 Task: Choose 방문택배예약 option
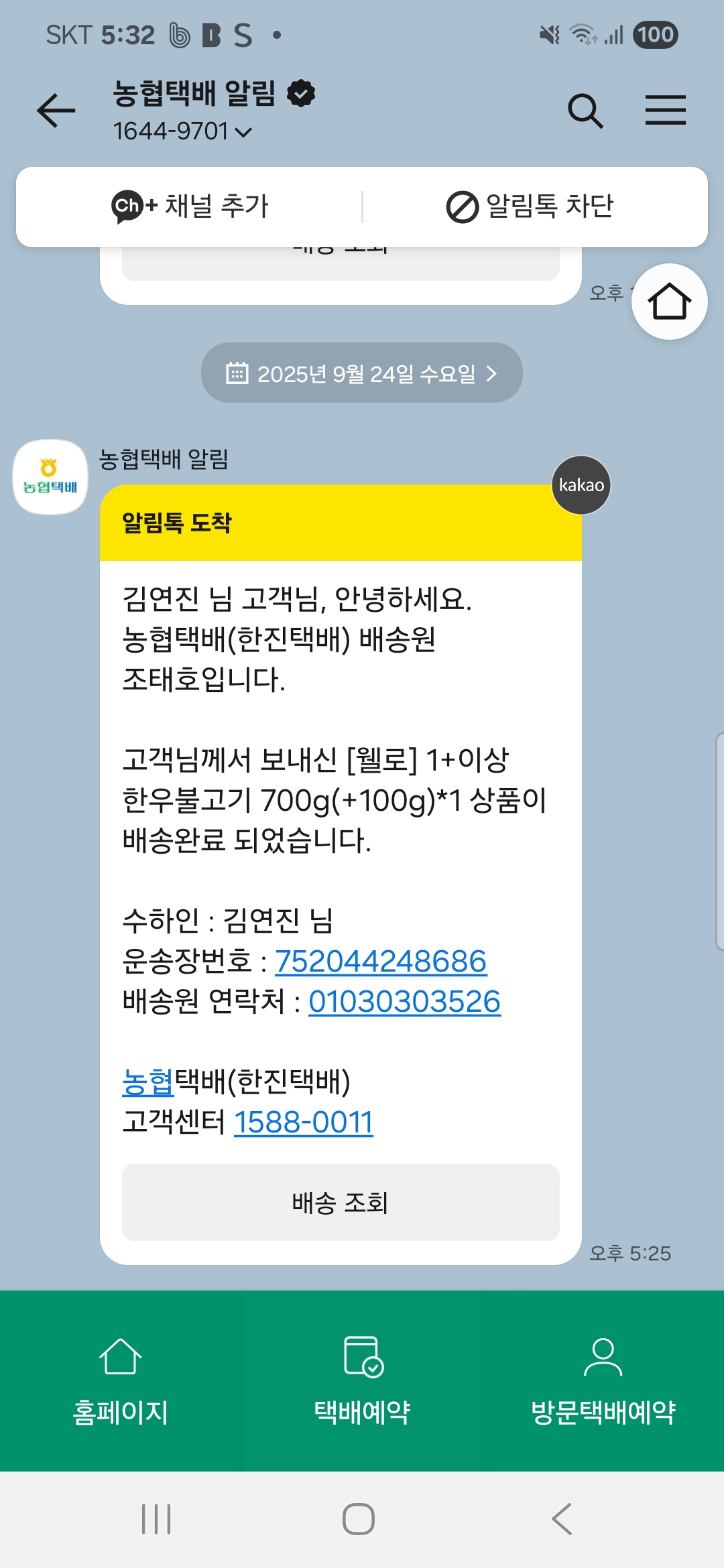pos(603,1380)
